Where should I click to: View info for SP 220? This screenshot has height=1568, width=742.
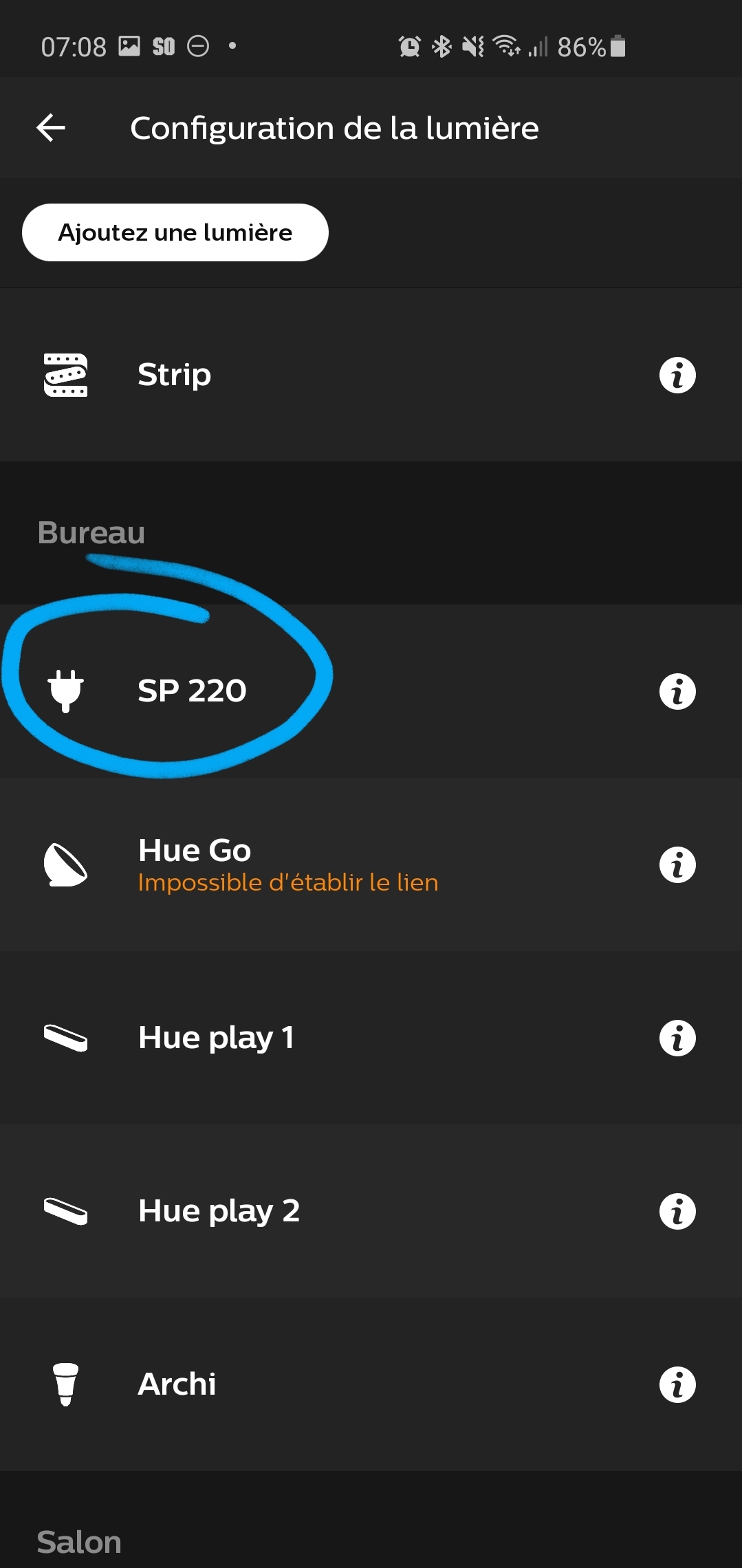(x=677, y=692)
